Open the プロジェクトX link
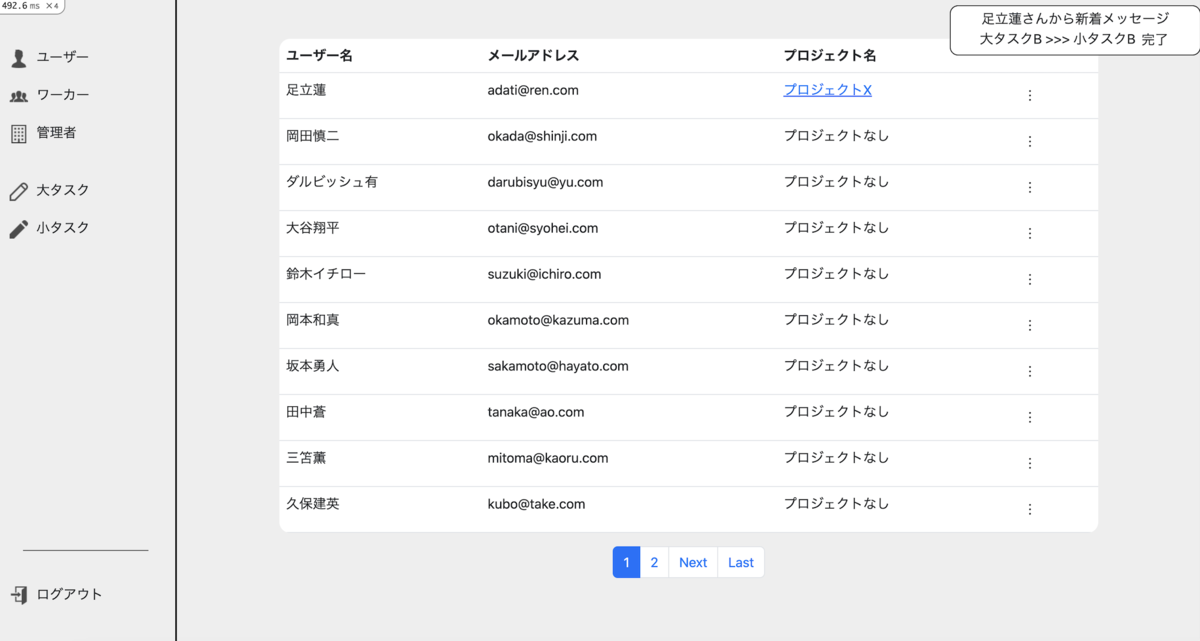Viewport: 1200px width, 641px height. click(x=827, y=90)
